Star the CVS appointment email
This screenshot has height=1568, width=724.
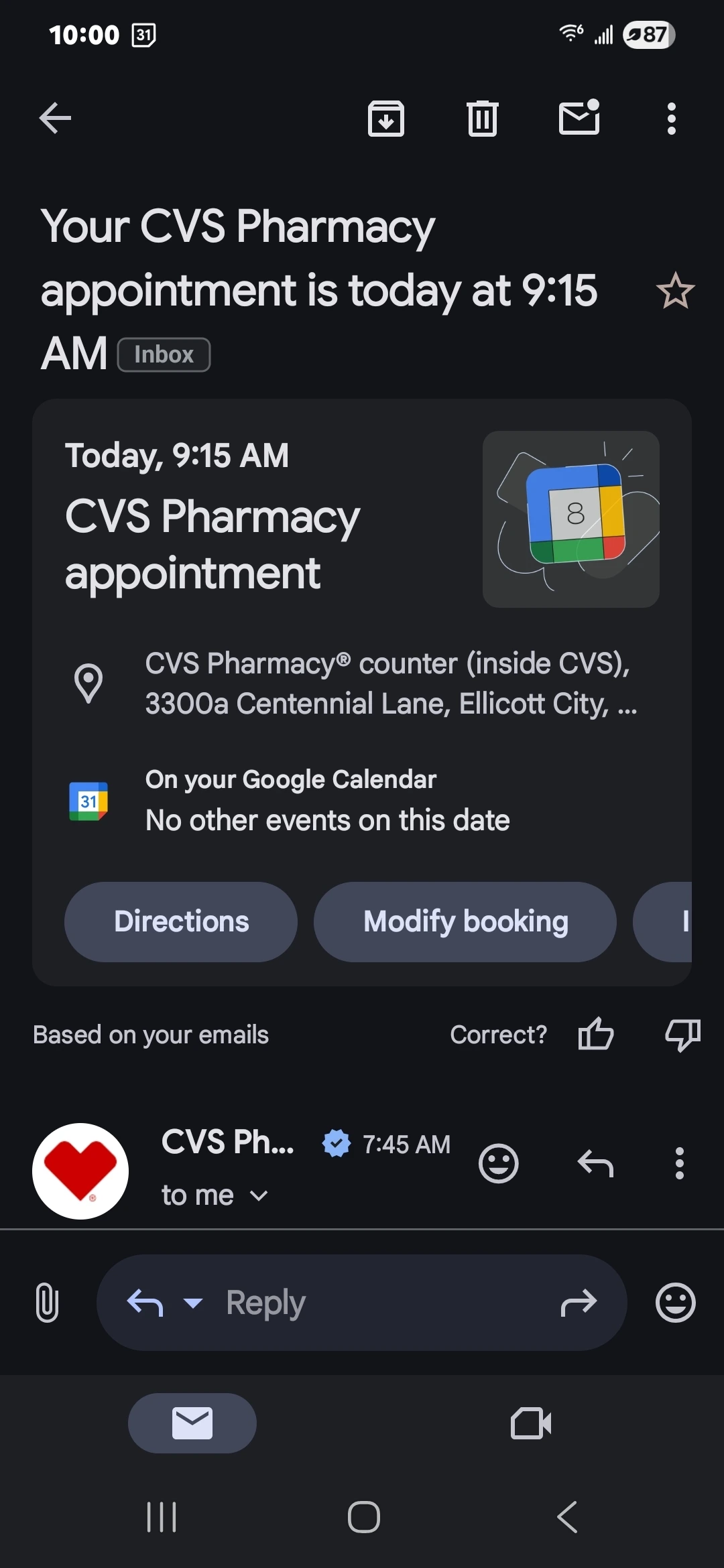click(675, 291)
